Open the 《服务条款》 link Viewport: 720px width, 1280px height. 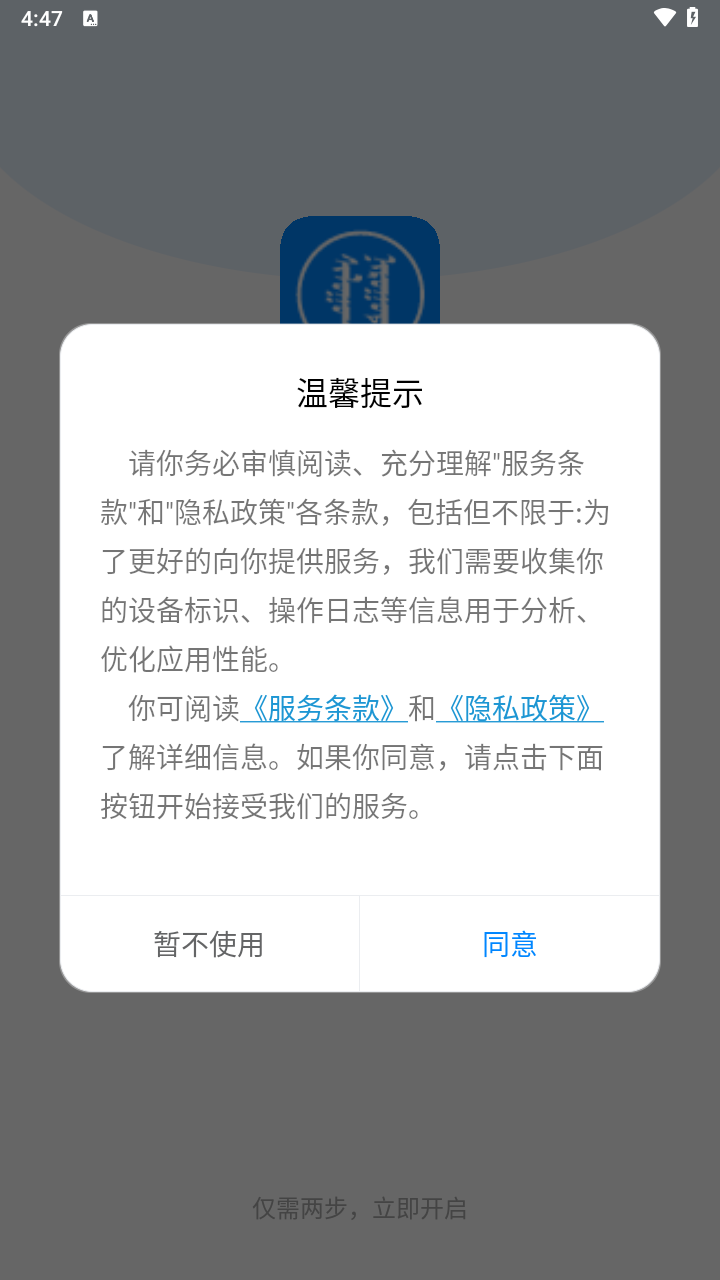tap(323, 708)
